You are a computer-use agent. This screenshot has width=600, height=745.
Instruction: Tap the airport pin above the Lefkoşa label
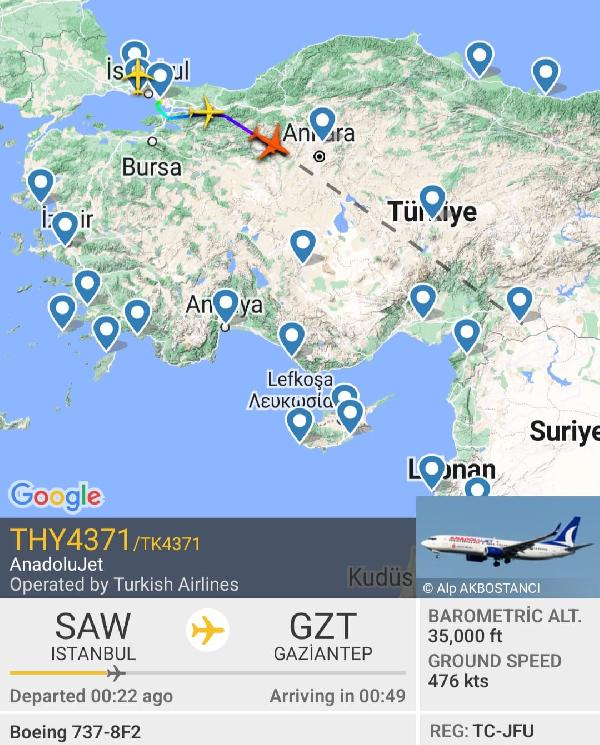[x=292, y=338]
